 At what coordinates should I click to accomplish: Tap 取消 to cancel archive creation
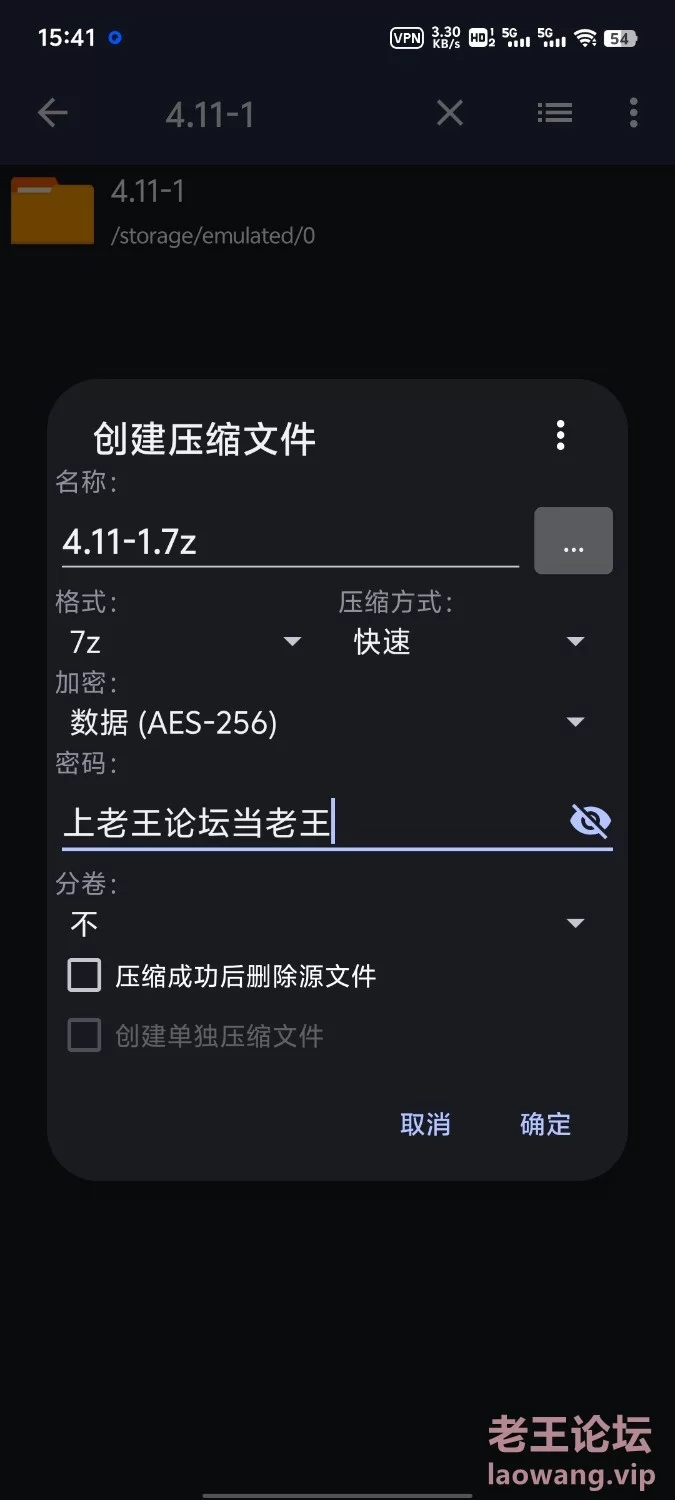pos(425,1124)
